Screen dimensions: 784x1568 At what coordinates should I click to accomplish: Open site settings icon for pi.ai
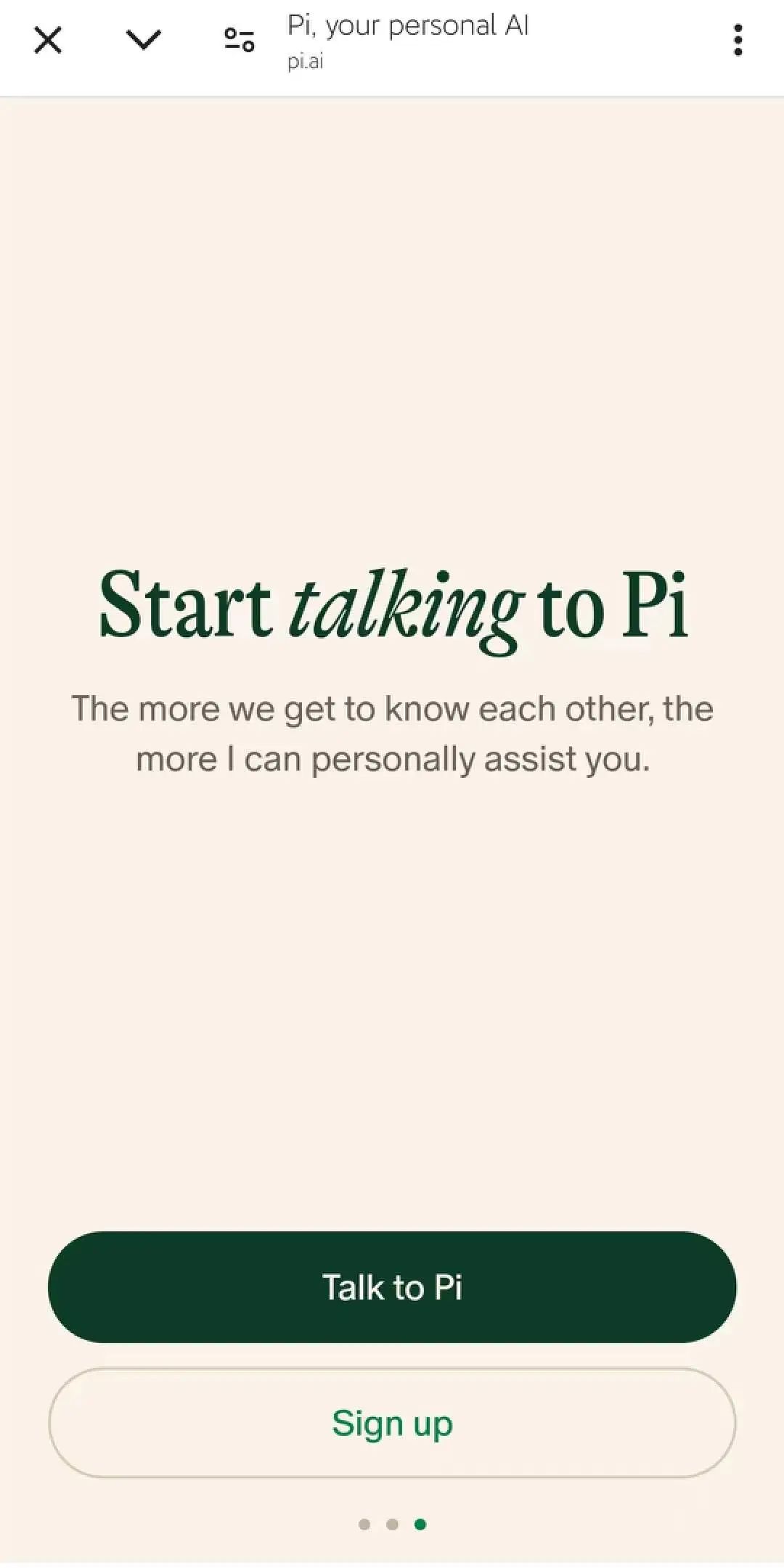pos(239,41)
